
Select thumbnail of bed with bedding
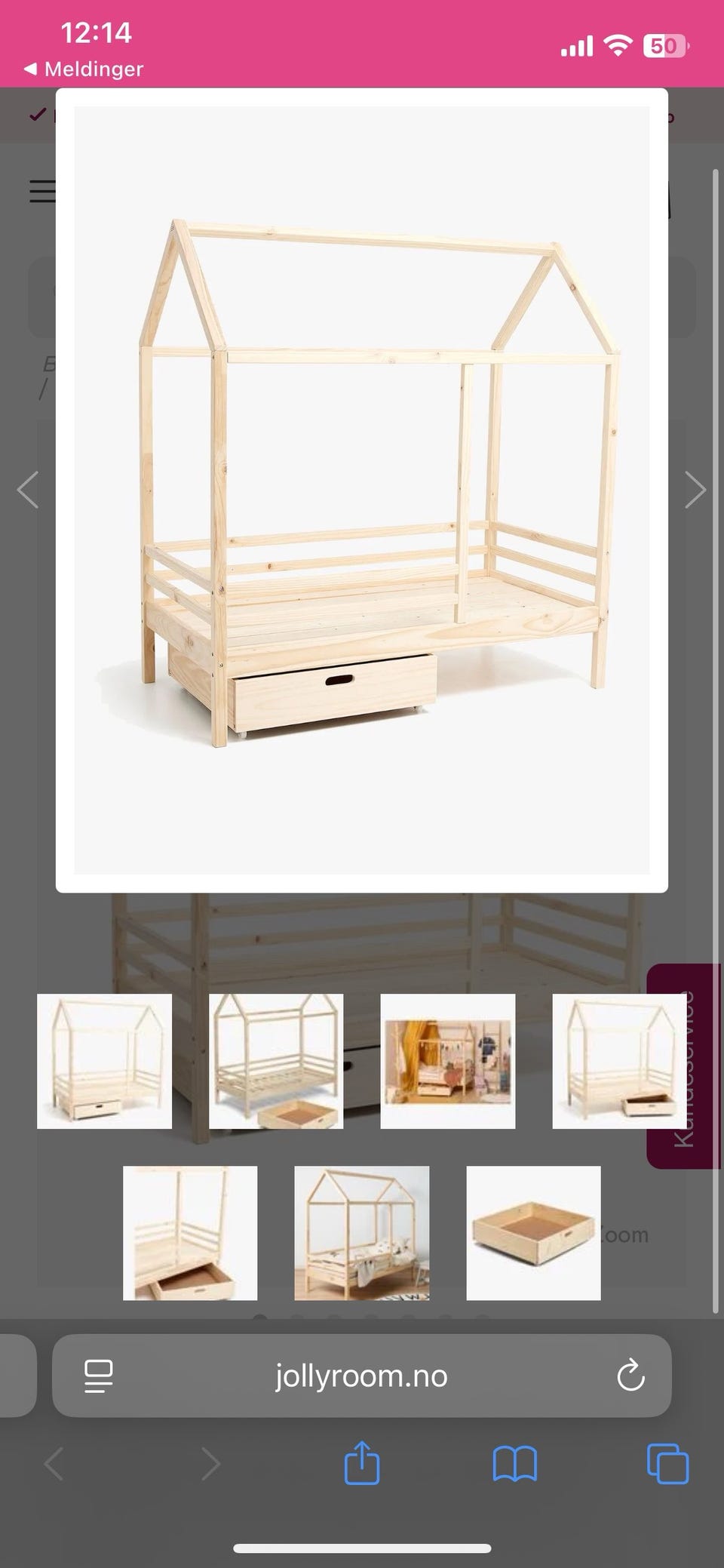(362, 1233)
